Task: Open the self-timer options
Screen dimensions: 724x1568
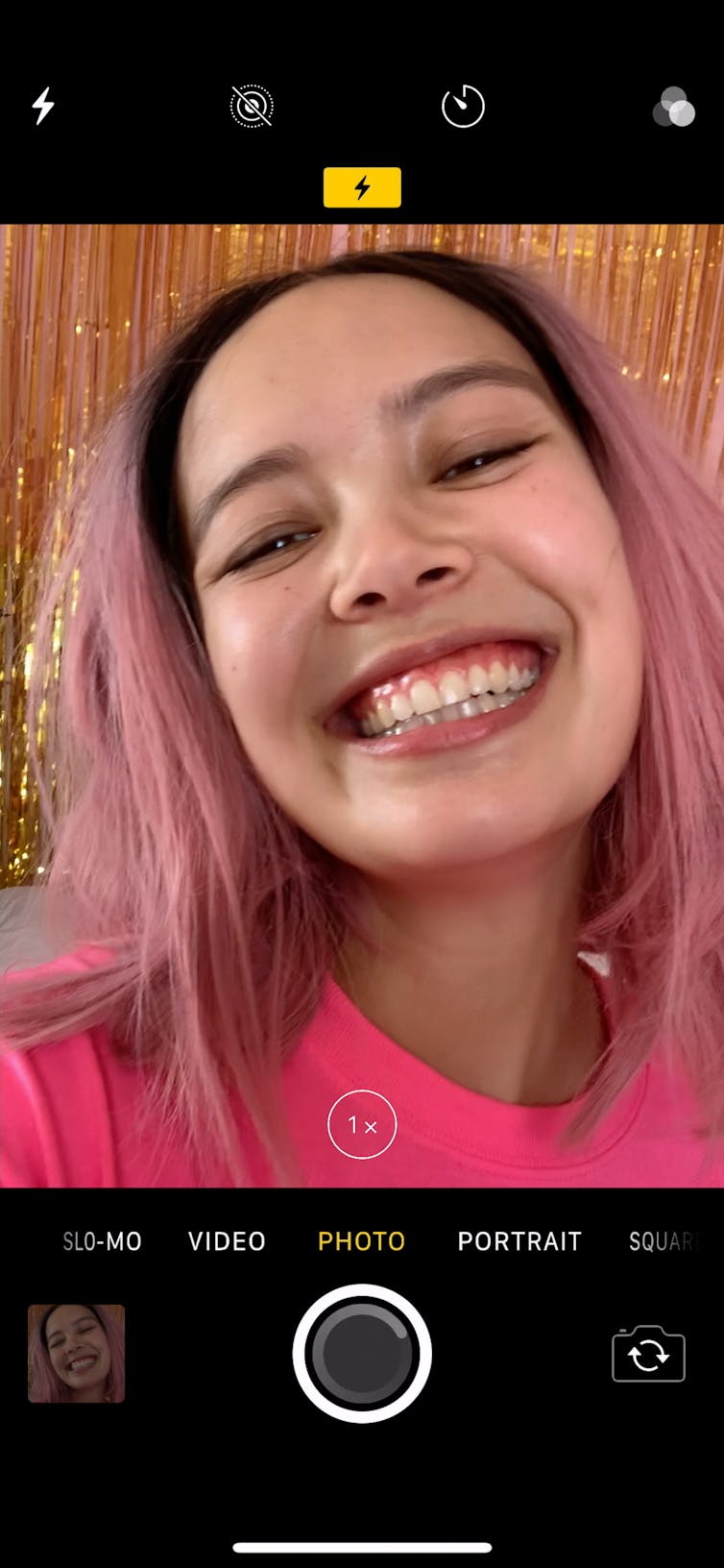Action: (x=463, y=106)
